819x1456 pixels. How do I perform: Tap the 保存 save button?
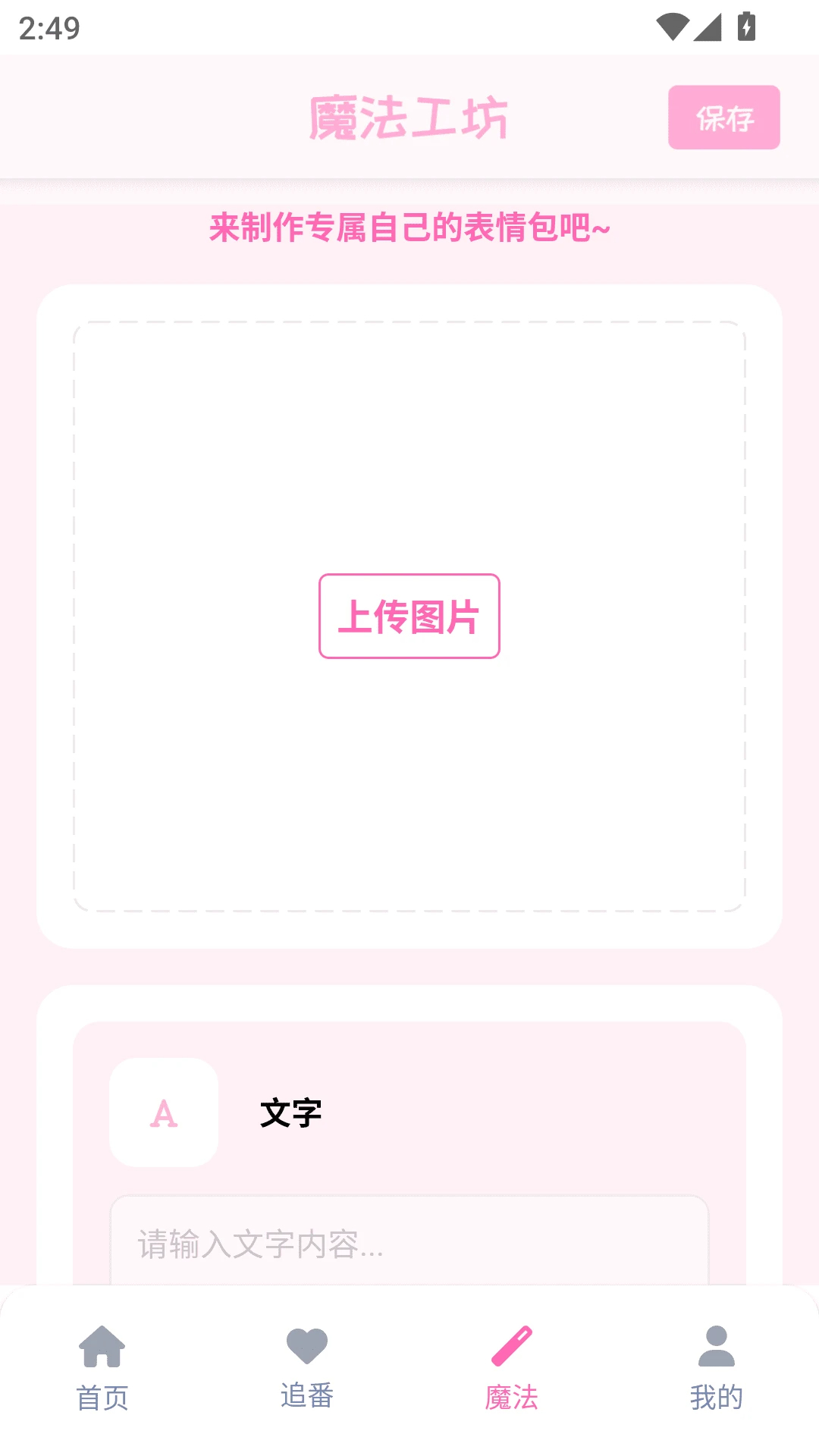click(723, 118)
